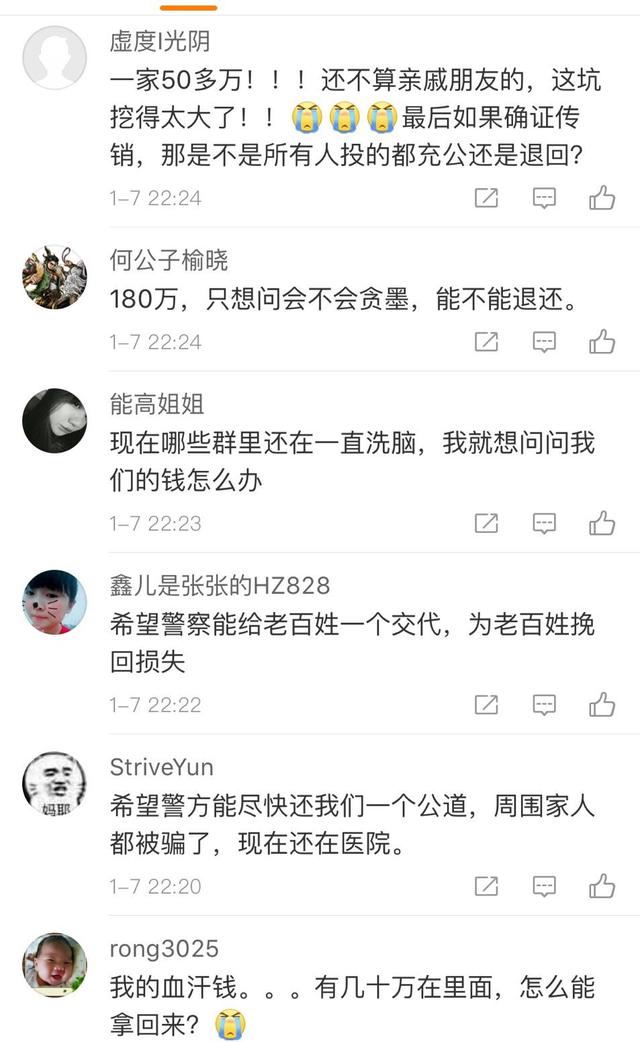640x1042 pixels.
Task: Reply to 虚度I光阴's comment
Action: [x=544, y=198]
